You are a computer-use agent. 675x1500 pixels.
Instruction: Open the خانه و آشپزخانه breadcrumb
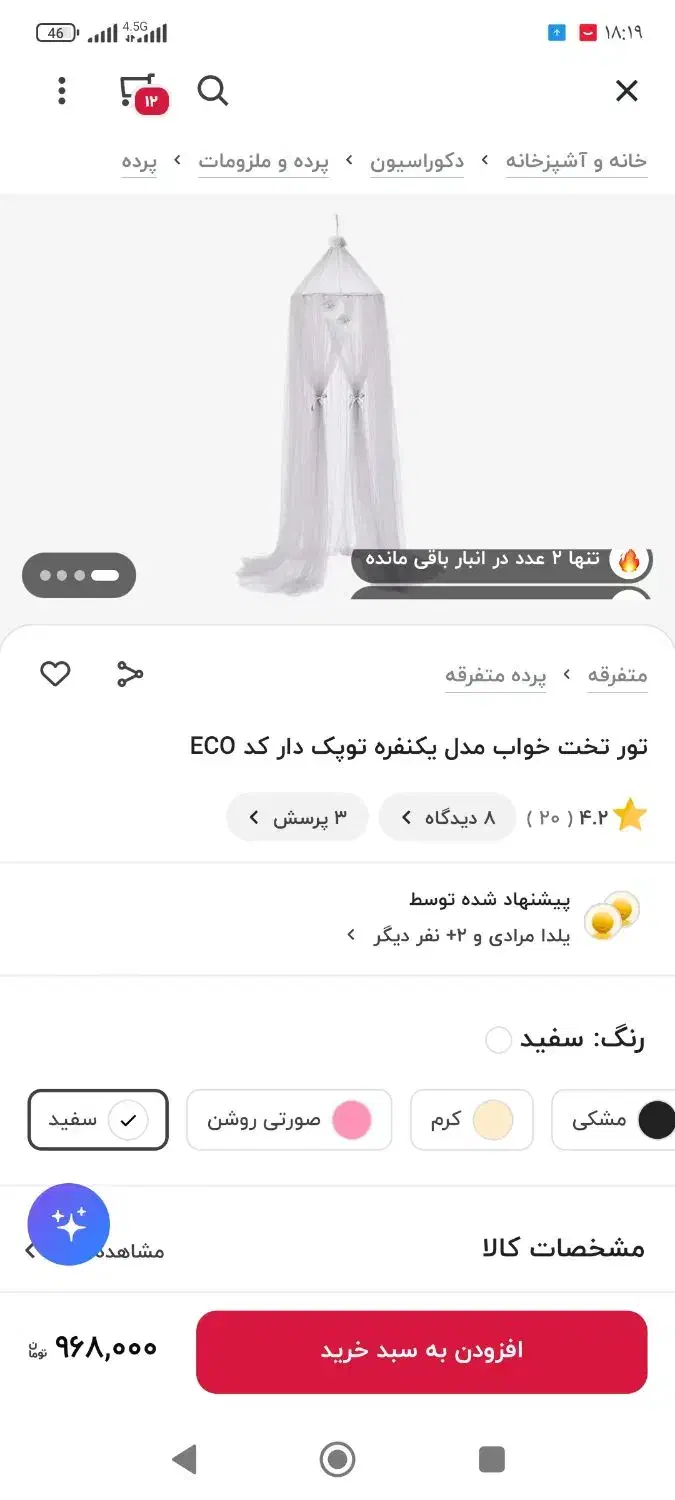tap(576, 161)
